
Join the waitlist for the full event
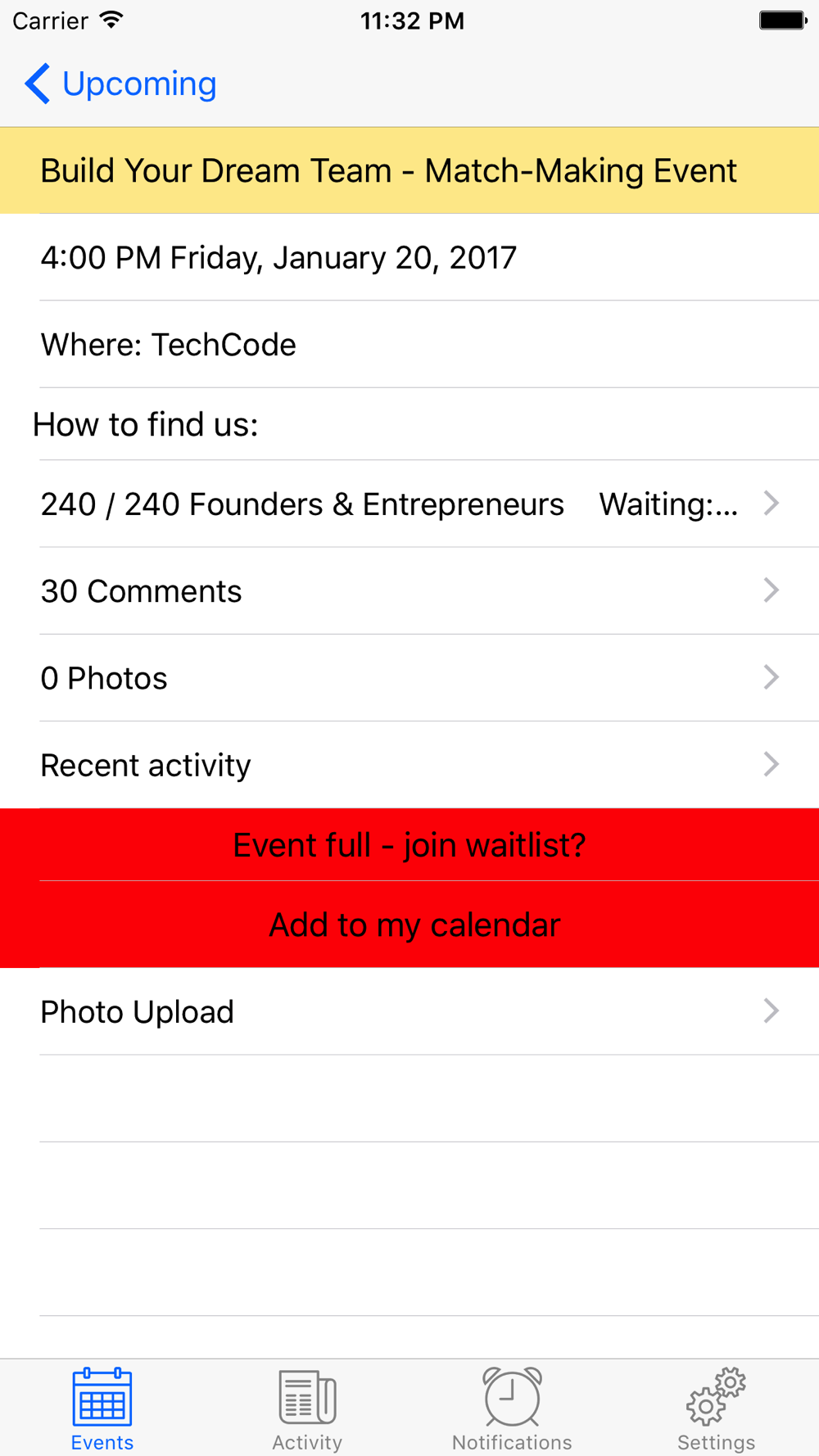[x=409, y=845]
